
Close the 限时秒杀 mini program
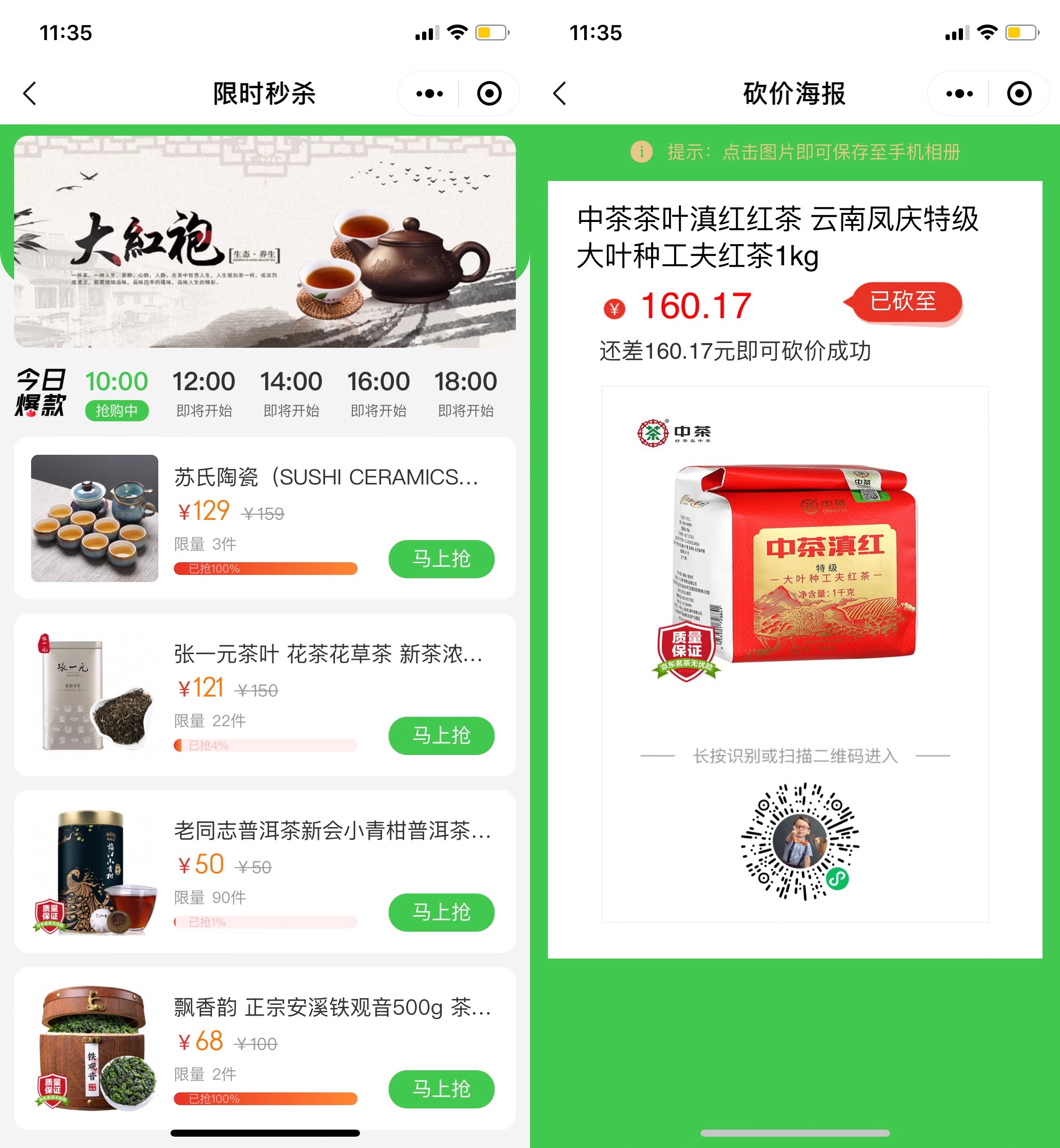(x=489, y=93)
